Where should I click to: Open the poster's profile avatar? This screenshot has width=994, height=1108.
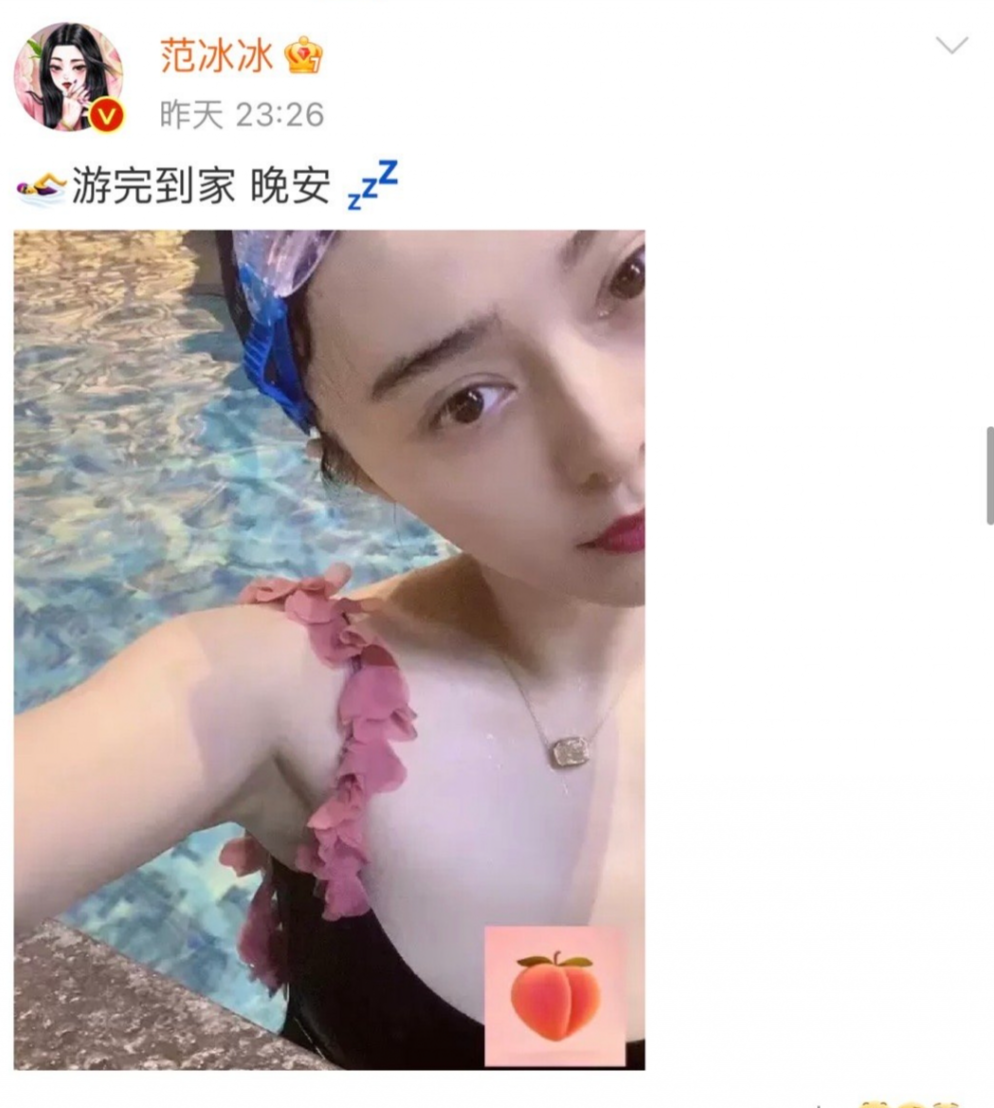pyautogui.click(x=68, y=77)
